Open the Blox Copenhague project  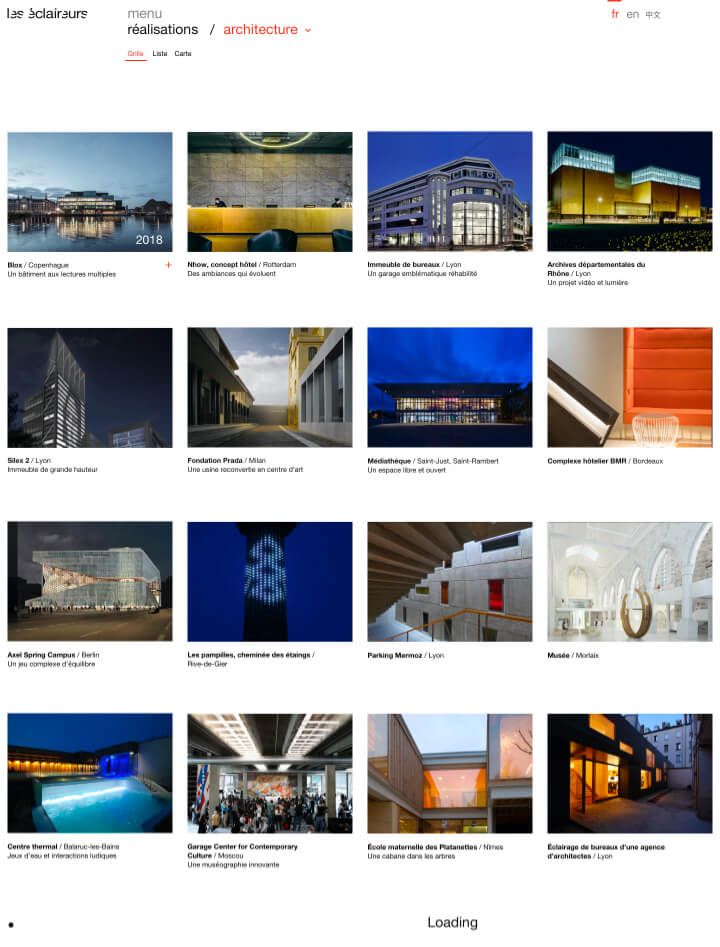[x=90, y=192]
